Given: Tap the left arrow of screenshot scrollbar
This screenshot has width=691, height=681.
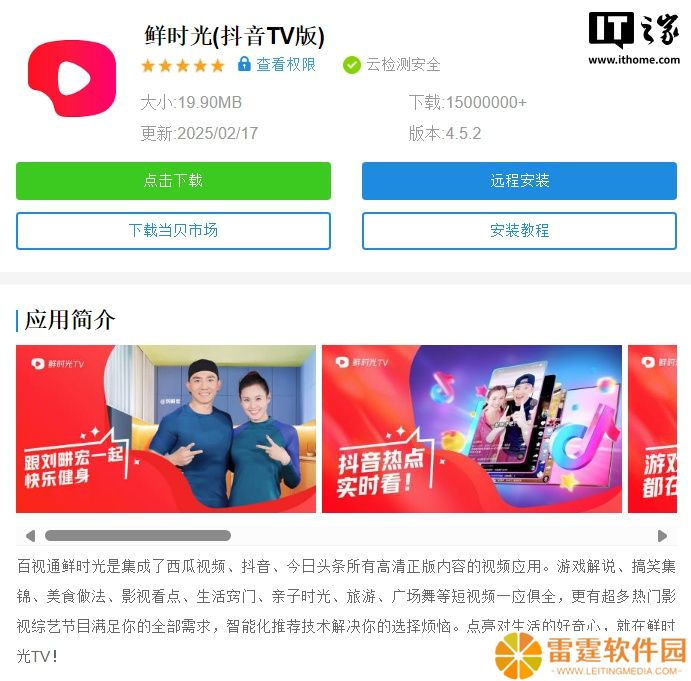Looking at the screenshot, I should click(30, 536).
